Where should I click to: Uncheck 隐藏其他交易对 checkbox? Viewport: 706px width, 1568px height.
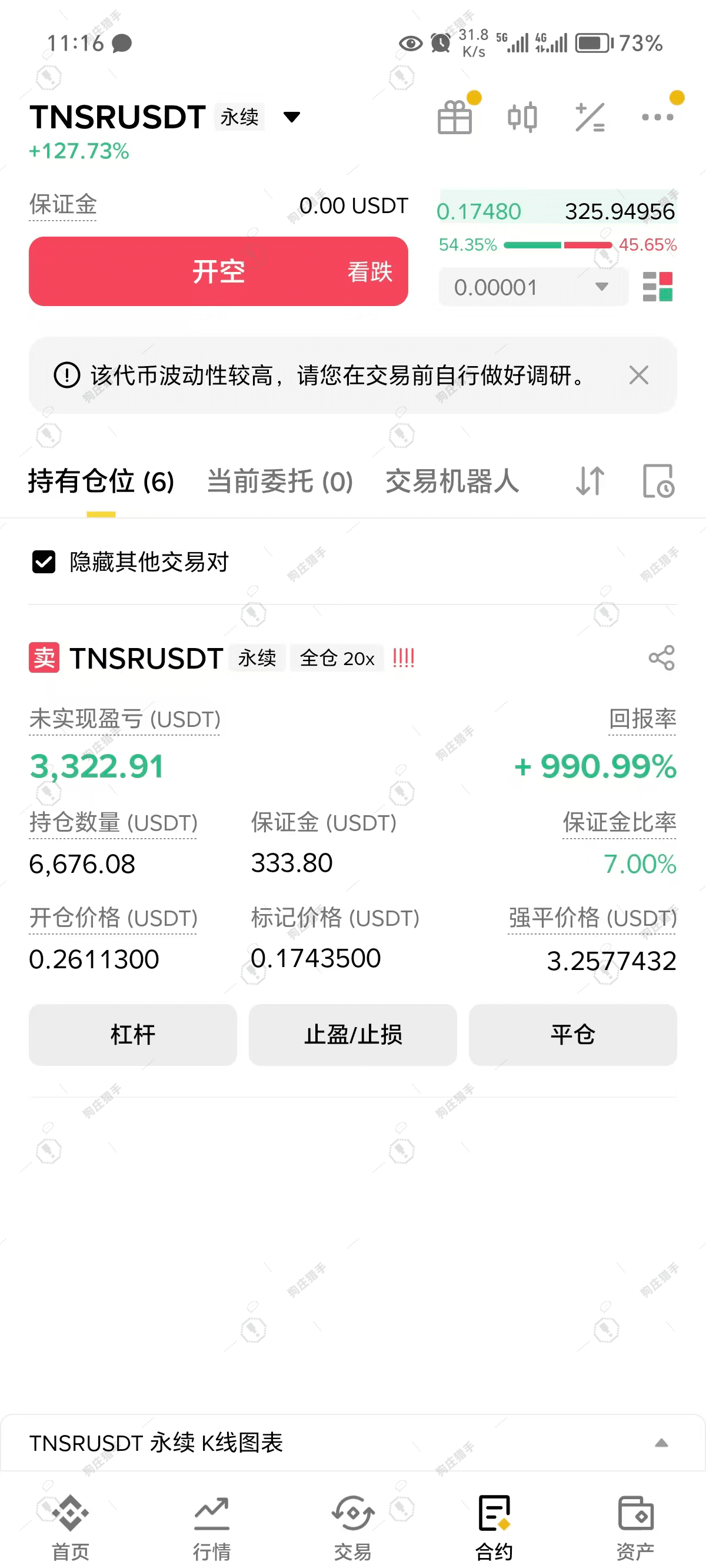pyautogui.click(x=44, y=562)
